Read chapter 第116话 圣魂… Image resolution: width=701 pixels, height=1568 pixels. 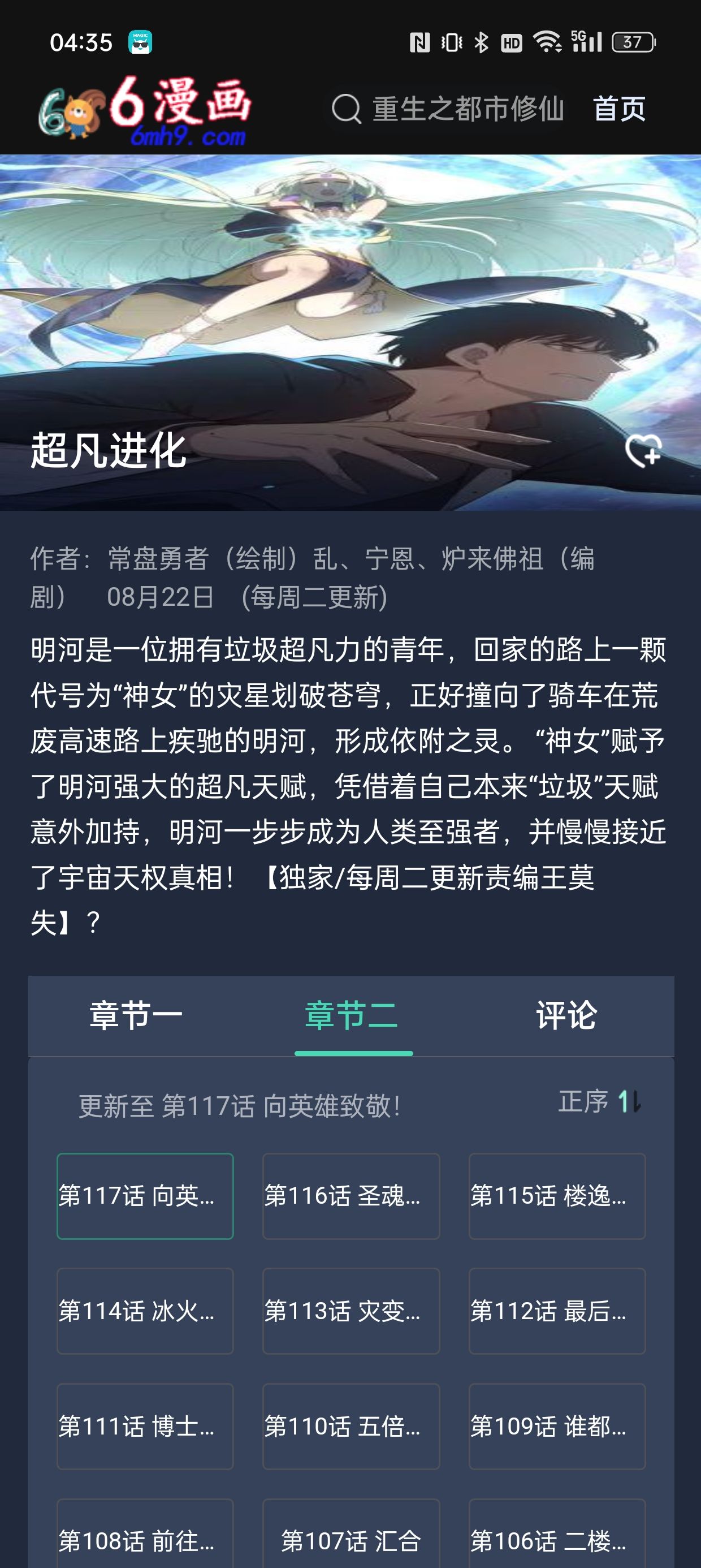[x=351, y=1196]
